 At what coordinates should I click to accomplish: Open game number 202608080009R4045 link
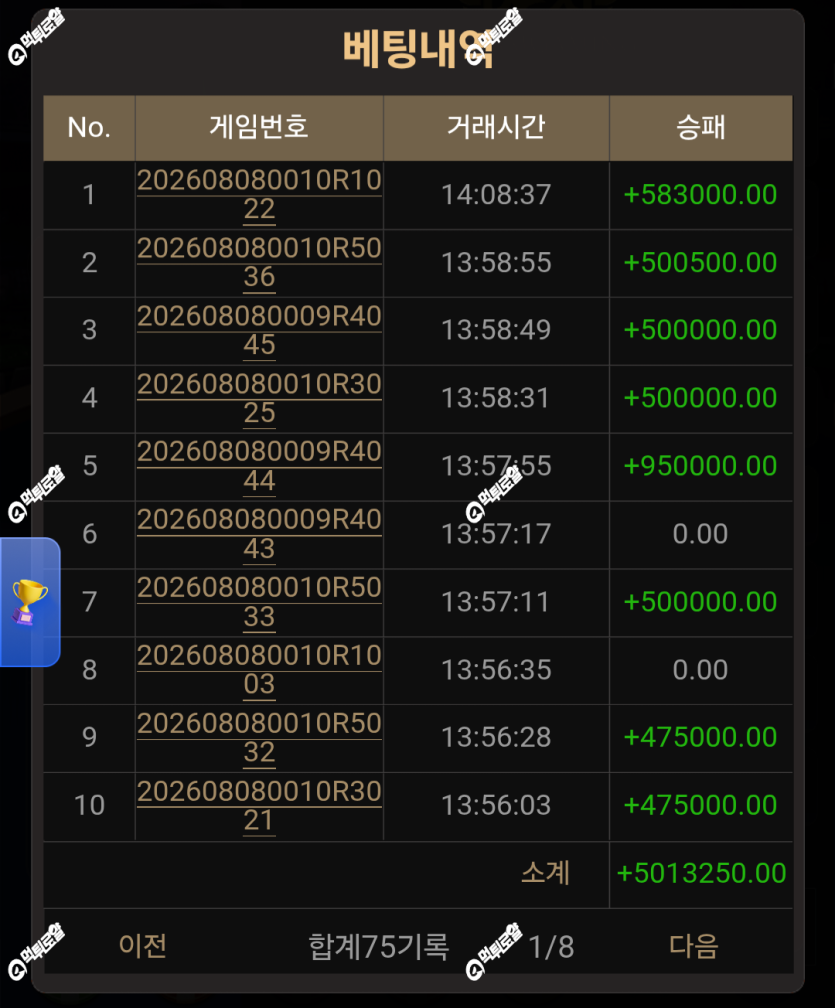259,330
